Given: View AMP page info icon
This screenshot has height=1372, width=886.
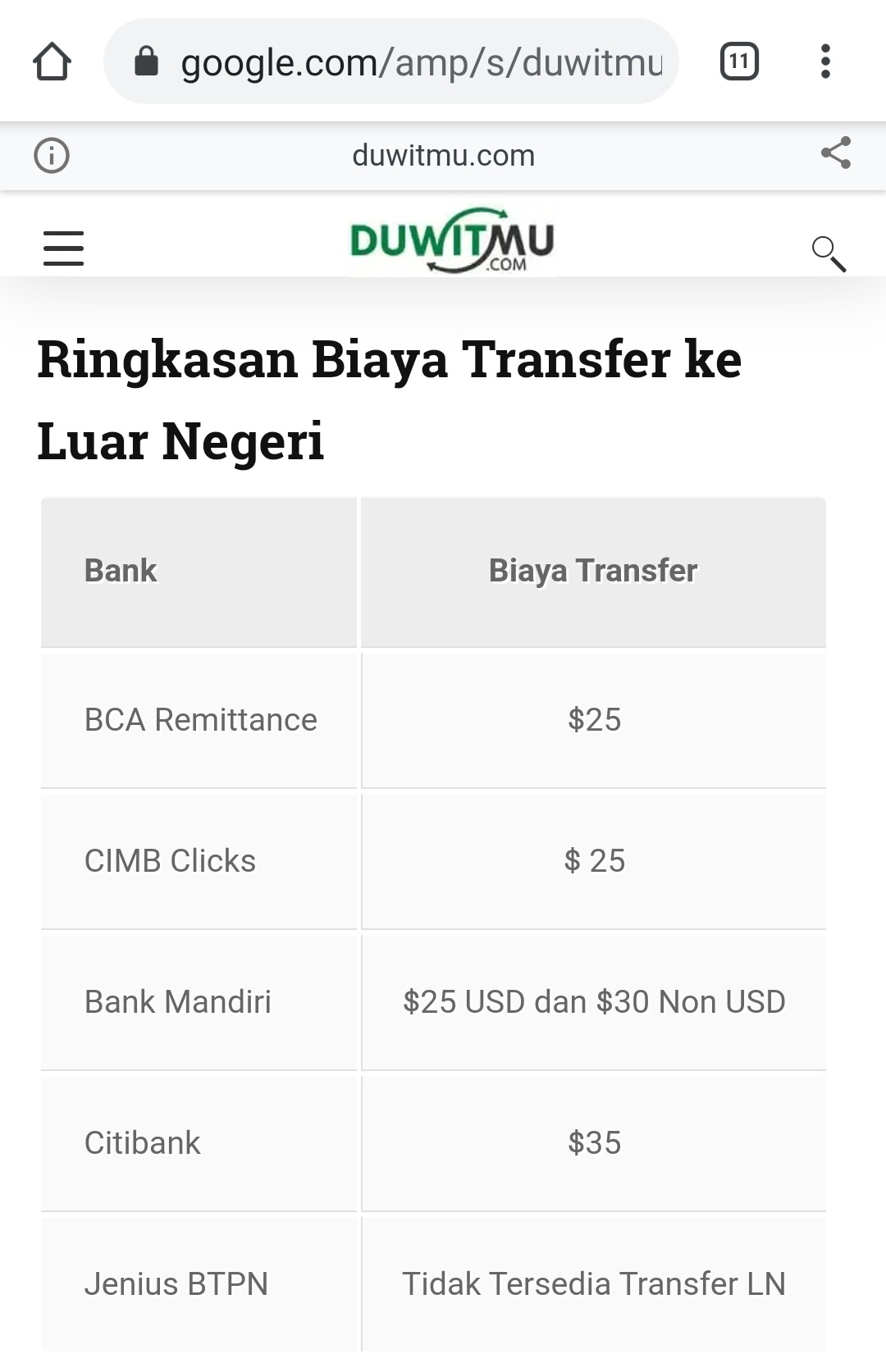Looking at the screenshot, I should 52,155.
